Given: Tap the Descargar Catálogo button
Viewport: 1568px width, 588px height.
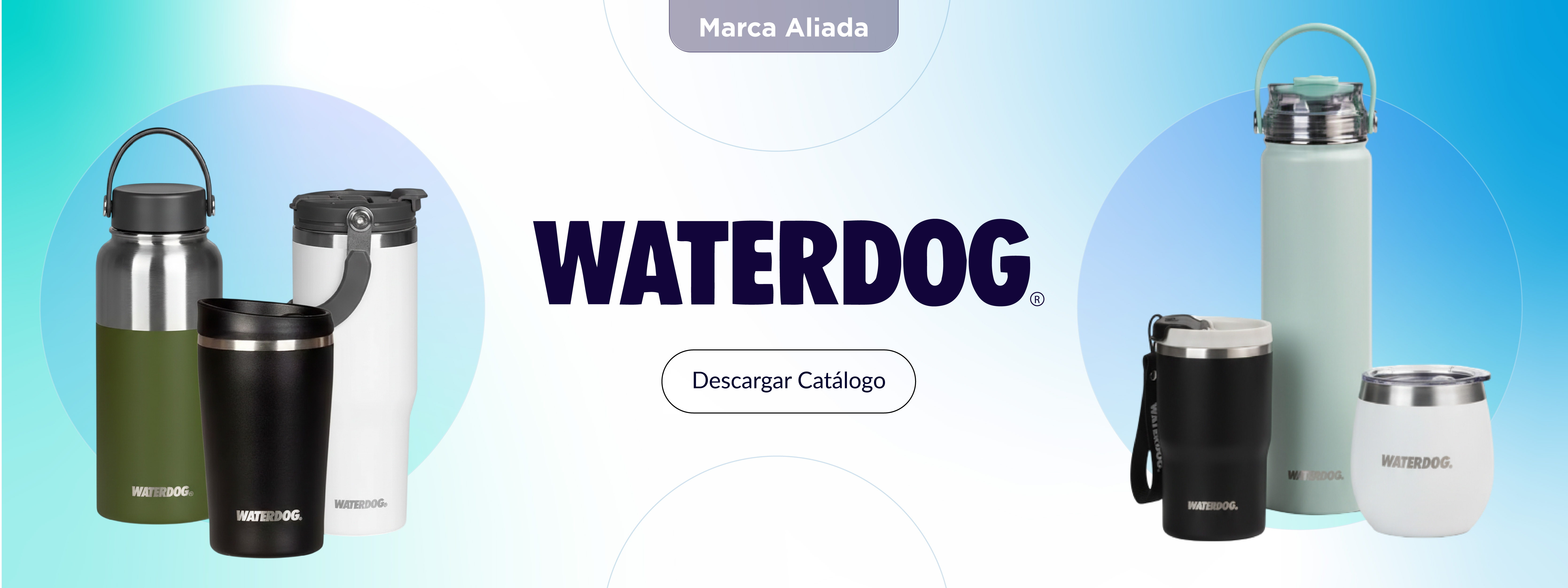Looking at the screenshot, I should [x=788, y=381].
